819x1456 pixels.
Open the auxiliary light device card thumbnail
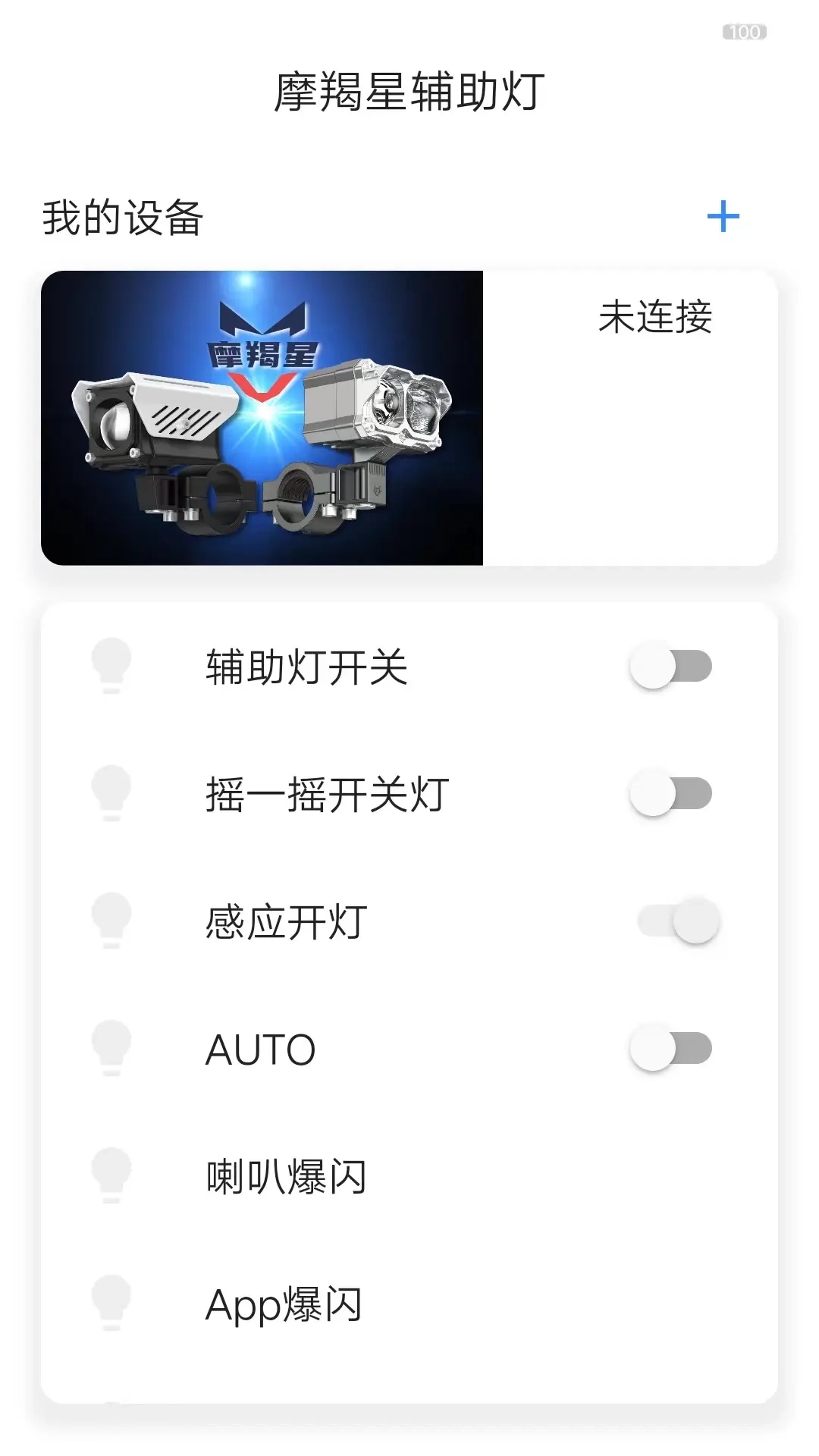pyautogui.click(x=264, y=417)
